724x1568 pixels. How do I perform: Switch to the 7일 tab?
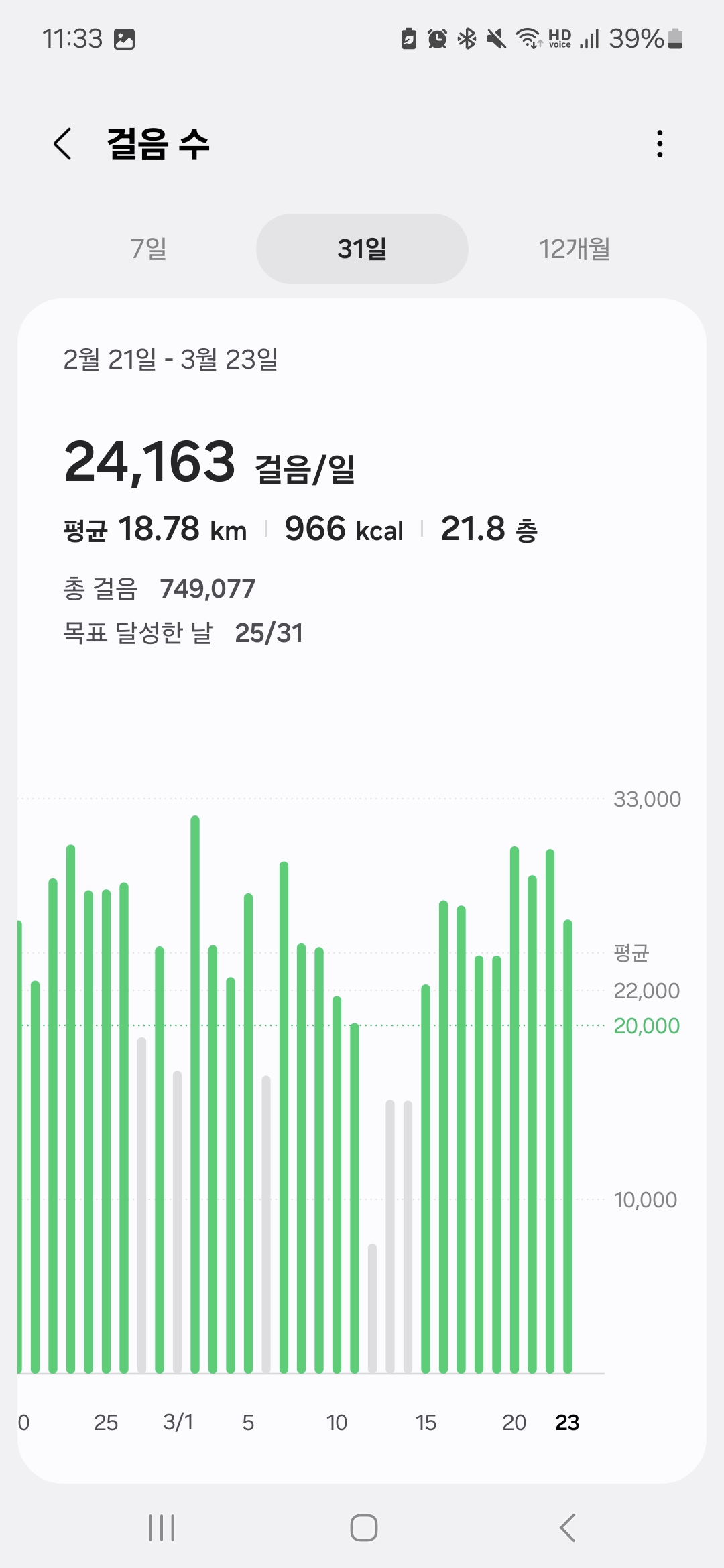point(149,249)
